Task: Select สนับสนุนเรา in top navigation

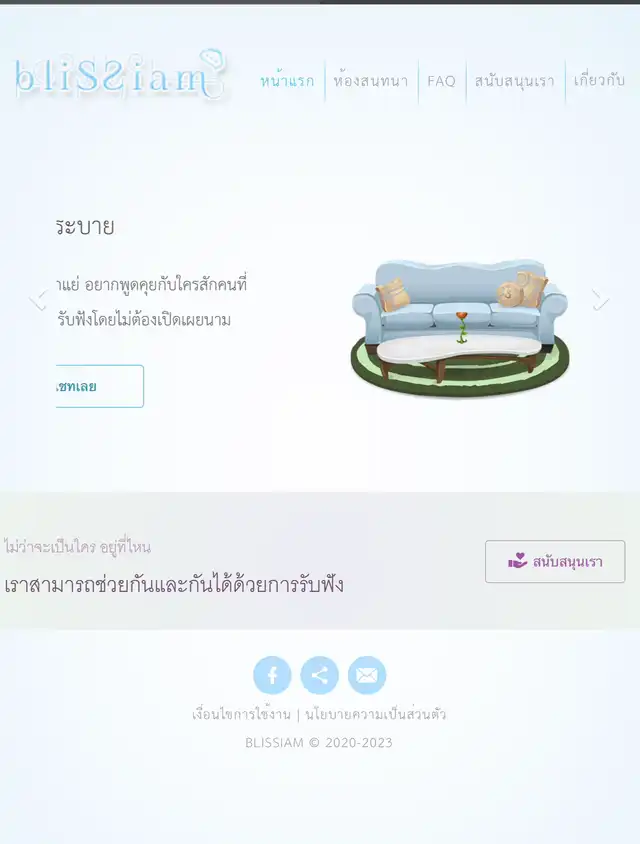Action: point(514,81)
